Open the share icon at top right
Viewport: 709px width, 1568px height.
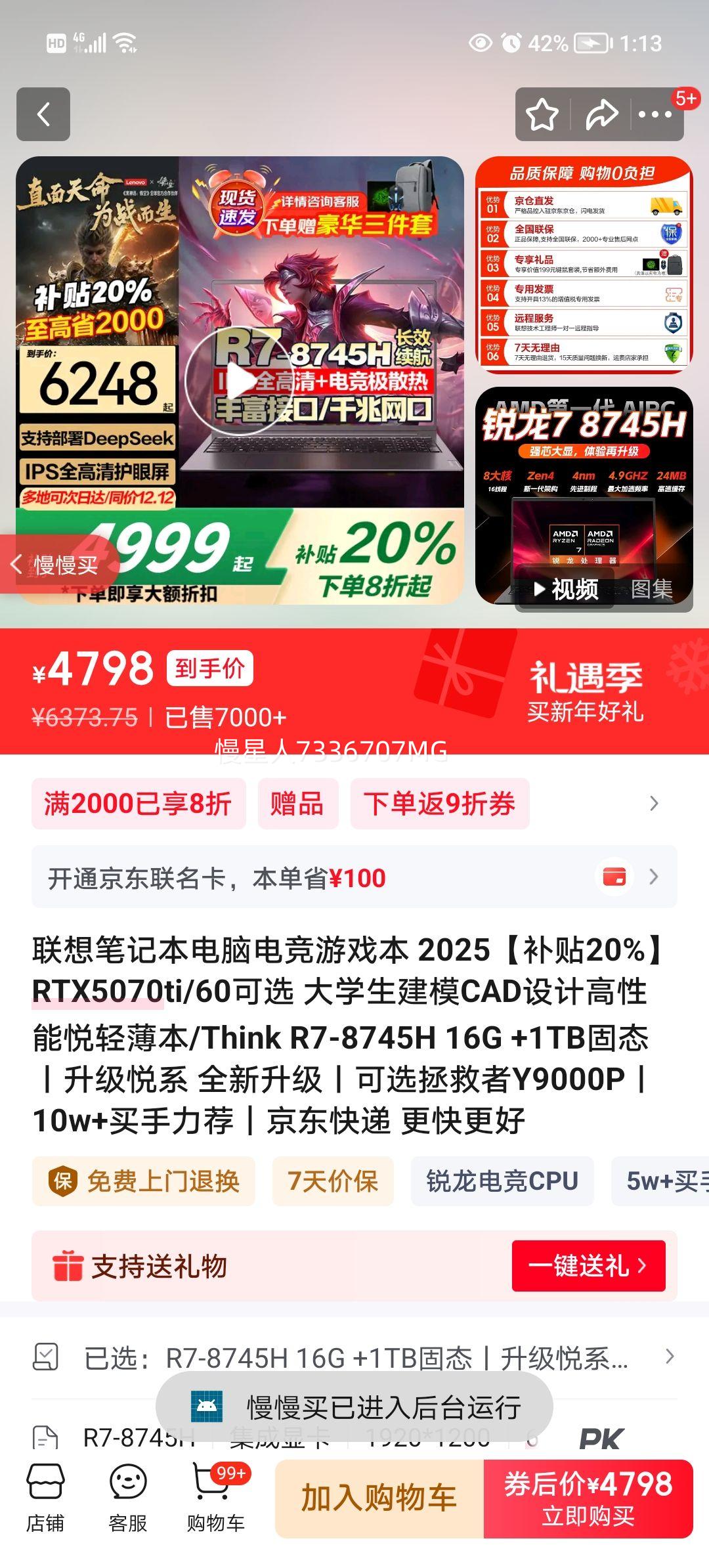603,114
